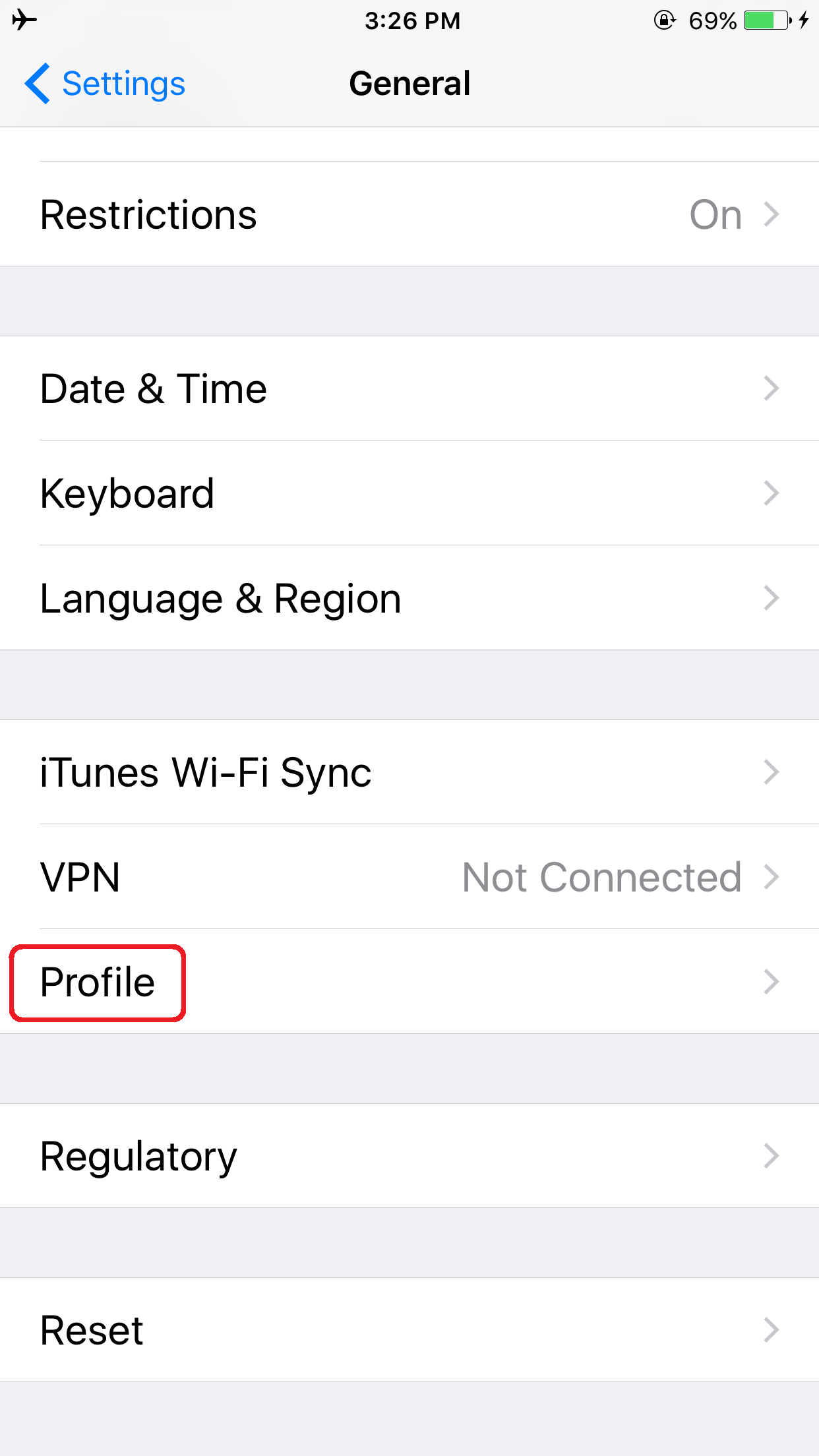Open the Reset options

click(x=409, y=1330)
